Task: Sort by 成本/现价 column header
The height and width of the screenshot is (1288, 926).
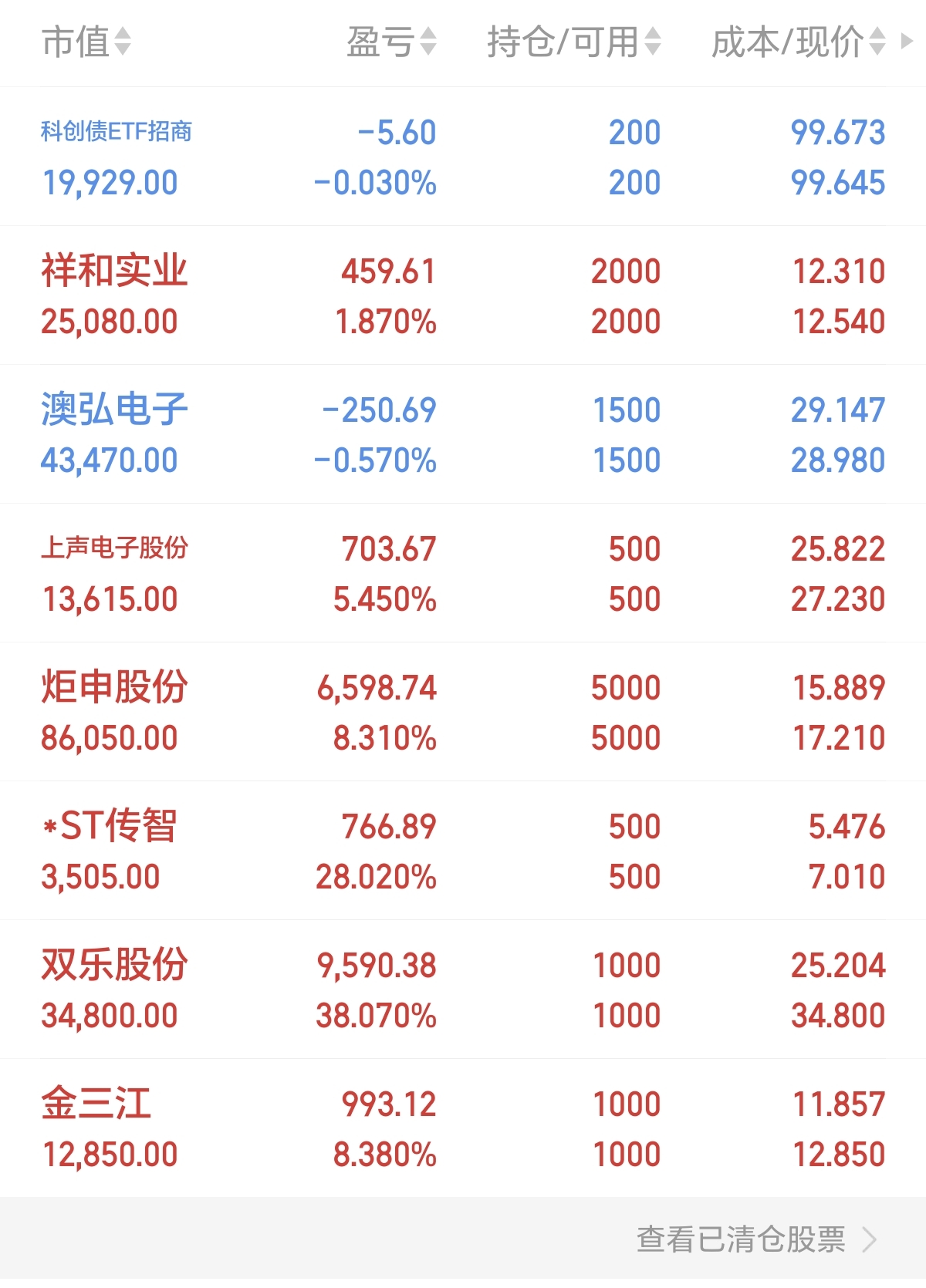Action: point(797,42)
